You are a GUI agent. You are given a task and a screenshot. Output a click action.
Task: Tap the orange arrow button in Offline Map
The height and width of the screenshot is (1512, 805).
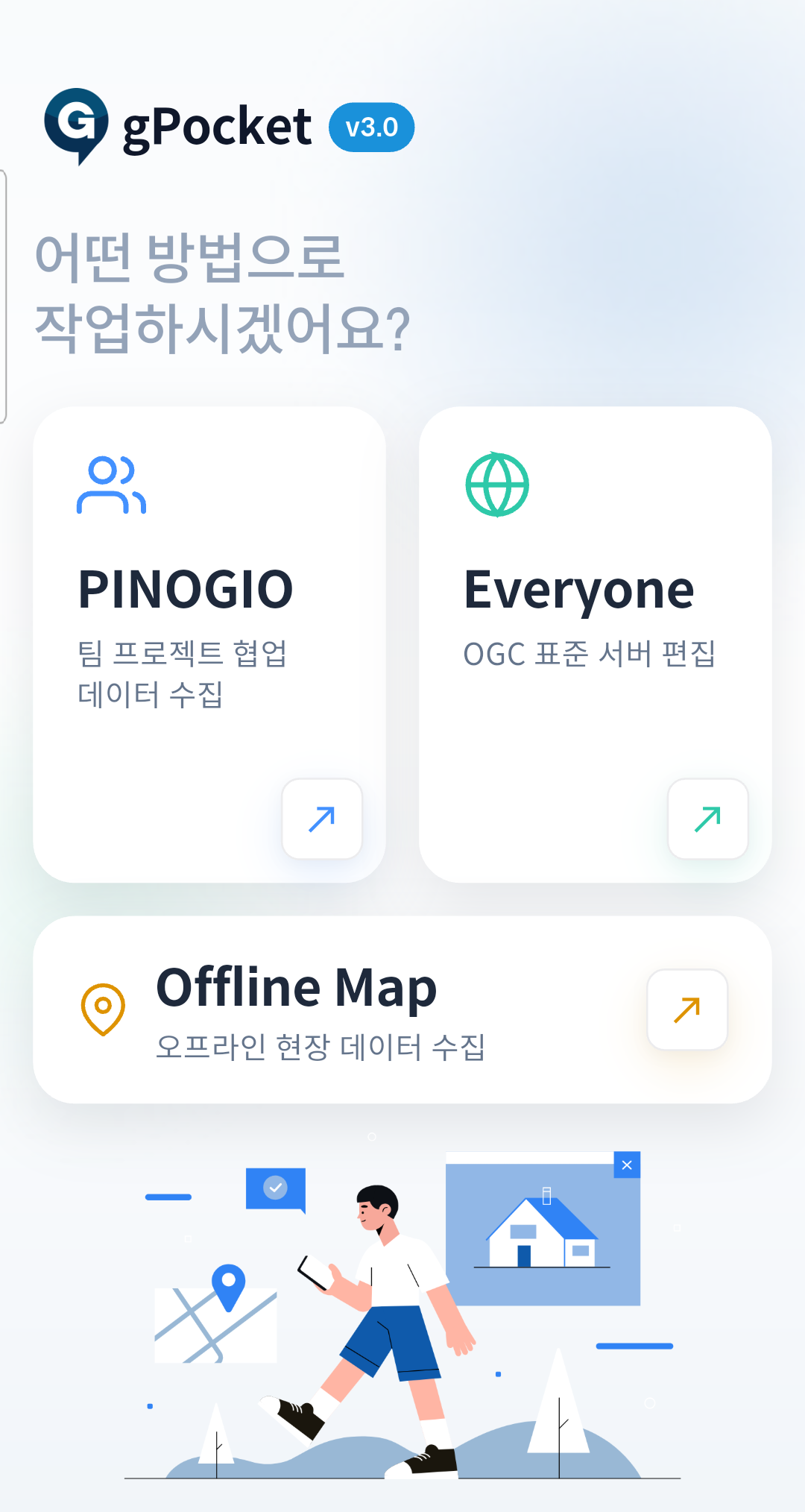tap(687, 1009)
